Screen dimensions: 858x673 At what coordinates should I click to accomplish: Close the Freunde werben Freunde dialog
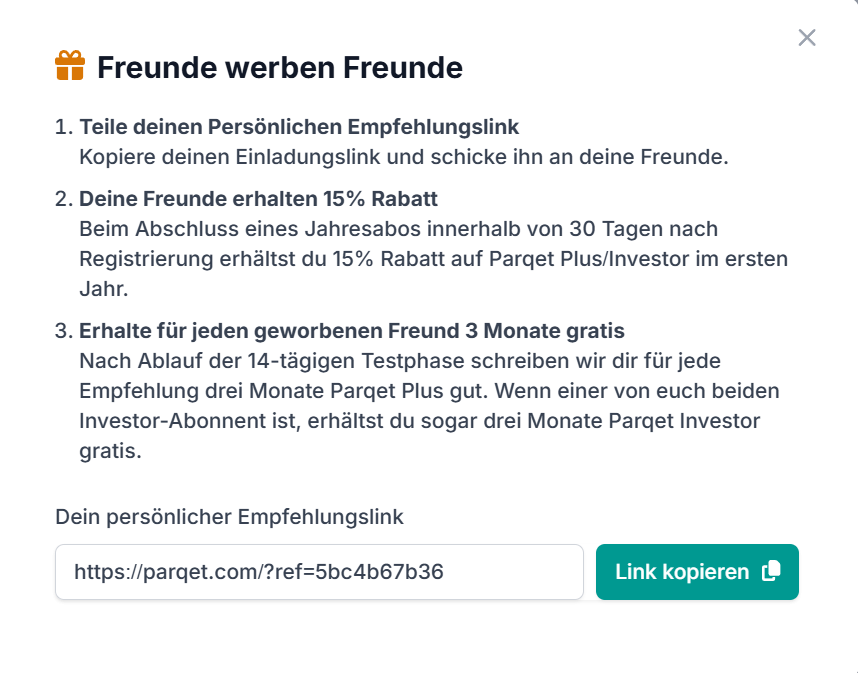click(807, 38)
